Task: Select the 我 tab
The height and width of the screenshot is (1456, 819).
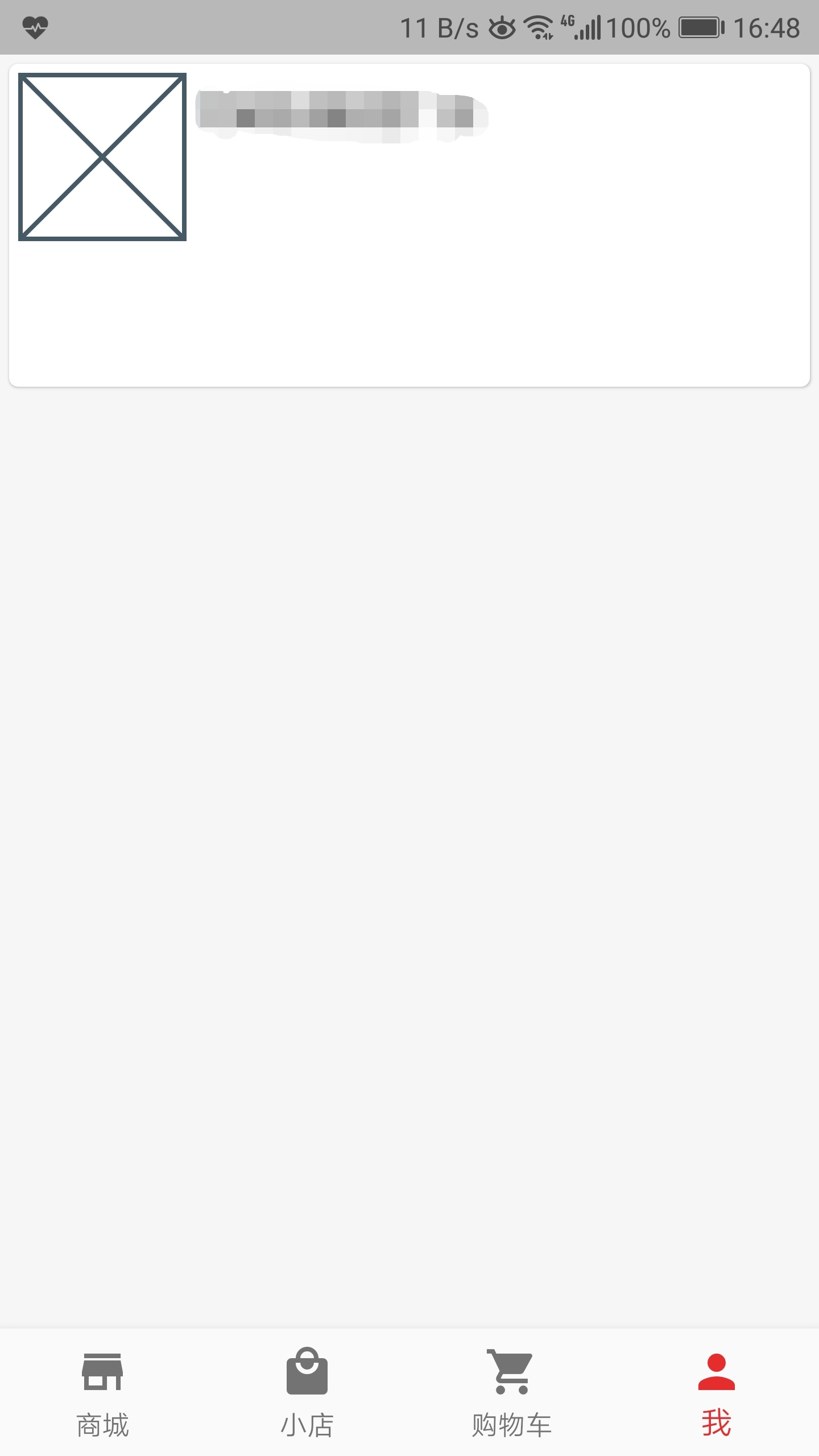Action: pos(717,1392)
